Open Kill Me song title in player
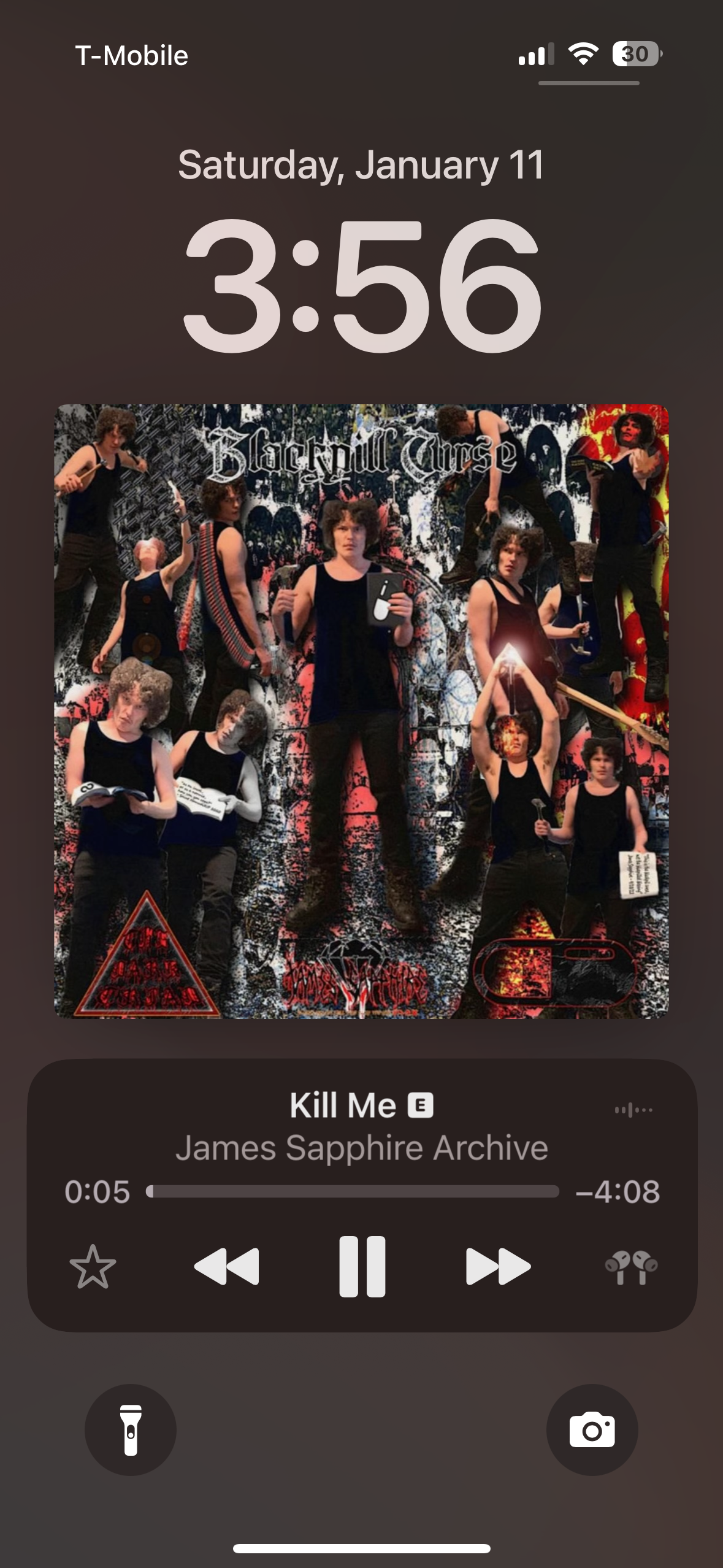This screenshot has height=1568, width=723. pos(343,1106)
